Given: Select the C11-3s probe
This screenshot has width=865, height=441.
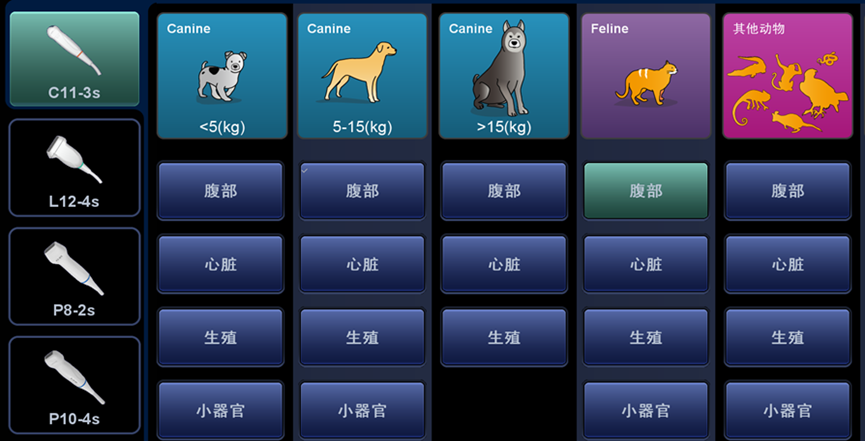Looking at the screenshot, I should [x=73, y=59].
